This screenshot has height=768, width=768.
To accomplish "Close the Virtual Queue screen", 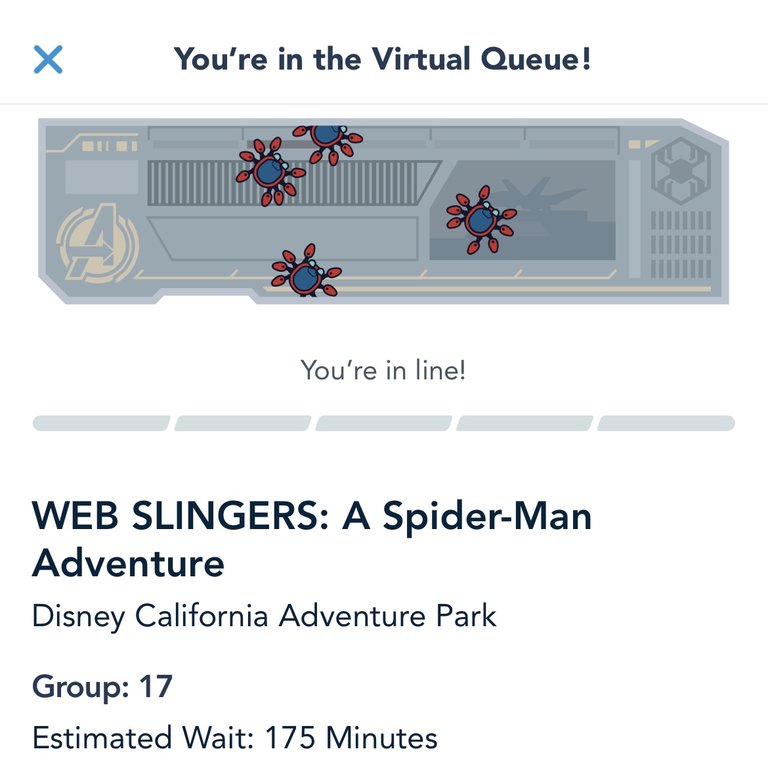I will (x=48, y=59).
